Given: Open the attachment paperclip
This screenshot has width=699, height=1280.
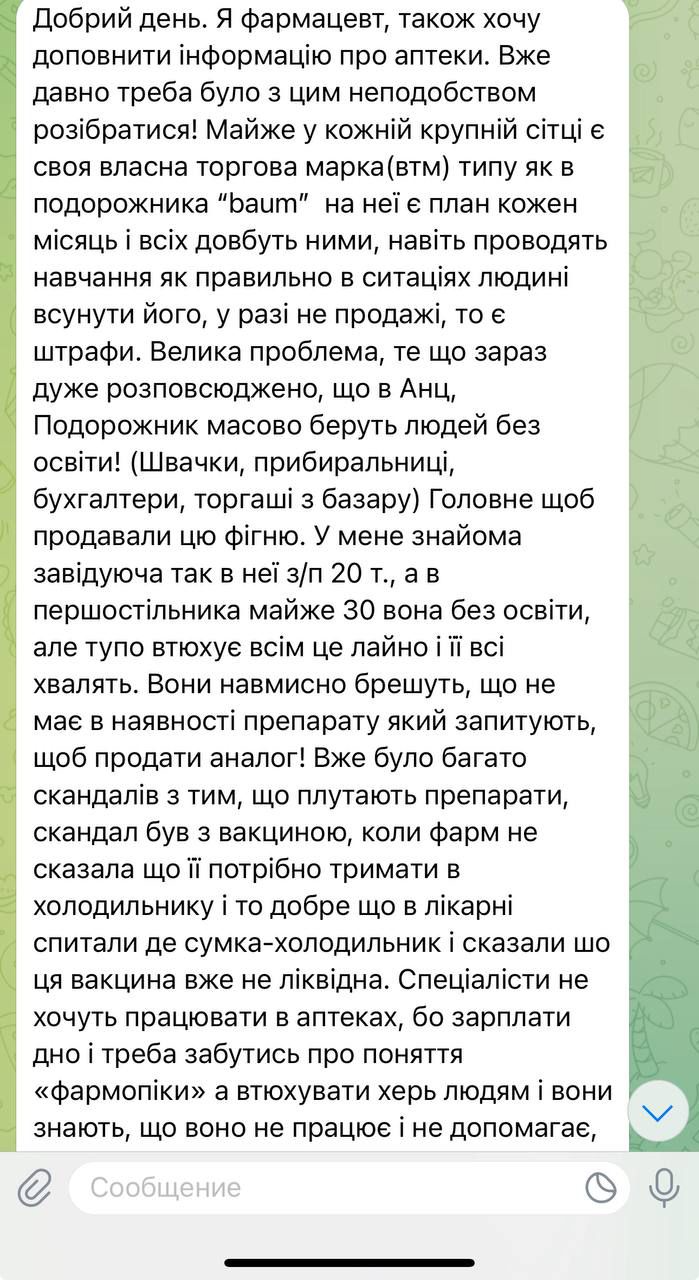Looking at the screenshot, I should (34, 1187).
